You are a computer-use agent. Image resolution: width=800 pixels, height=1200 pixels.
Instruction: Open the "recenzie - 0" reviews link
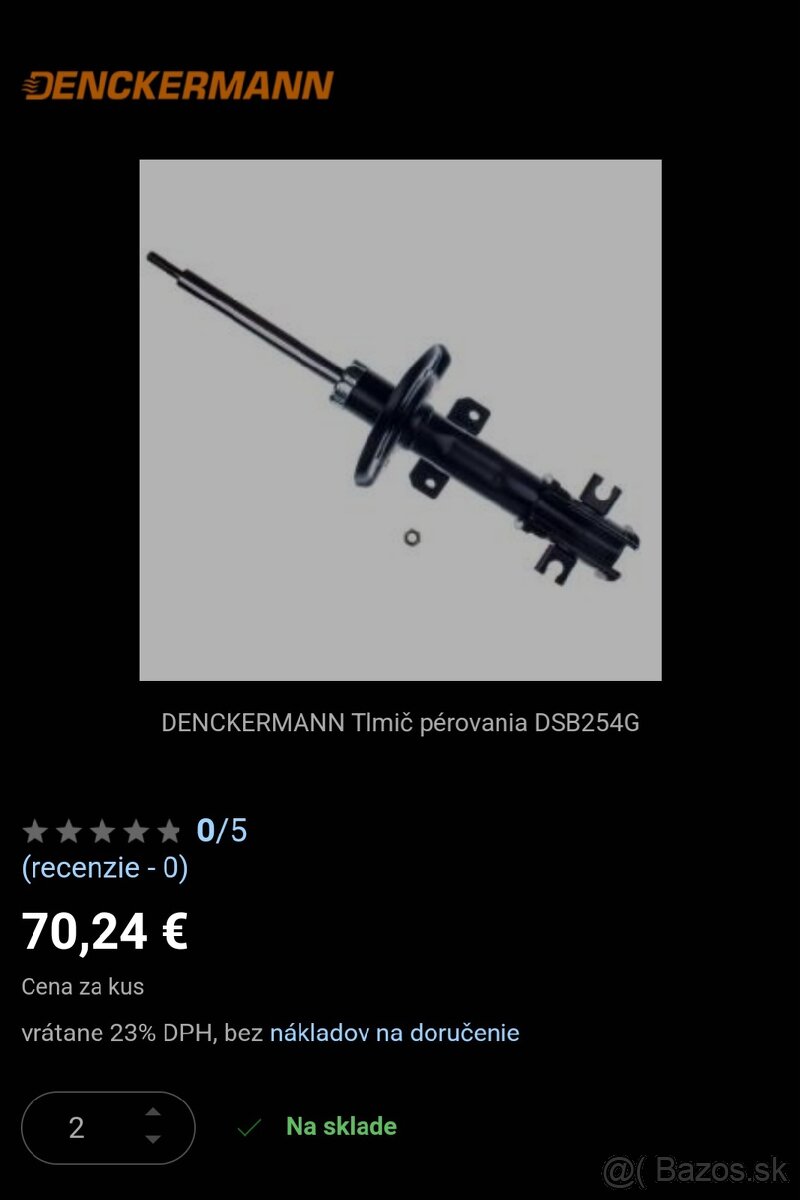(105, 867)
